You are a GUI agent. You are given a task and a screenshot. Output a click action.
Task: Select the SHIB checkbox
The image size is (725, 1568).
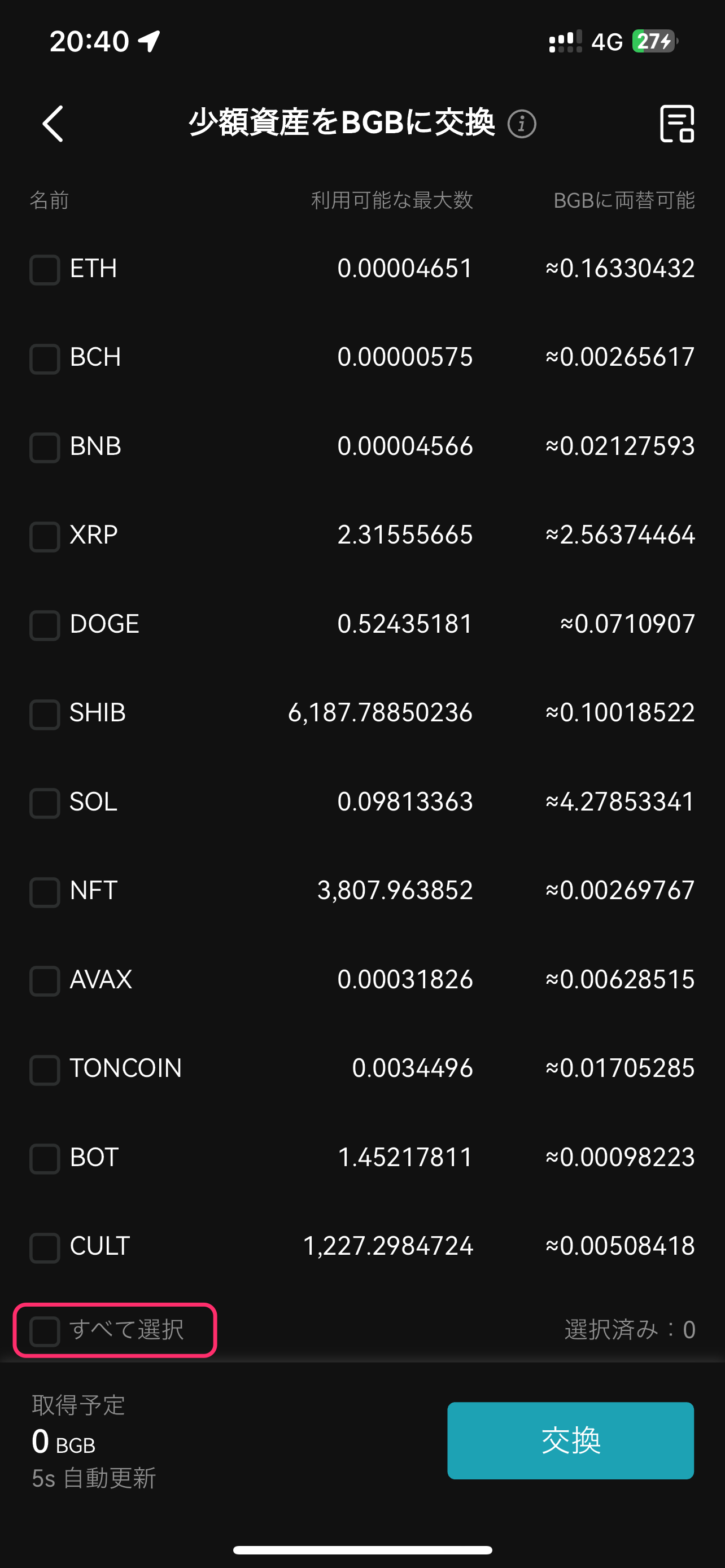45,714
